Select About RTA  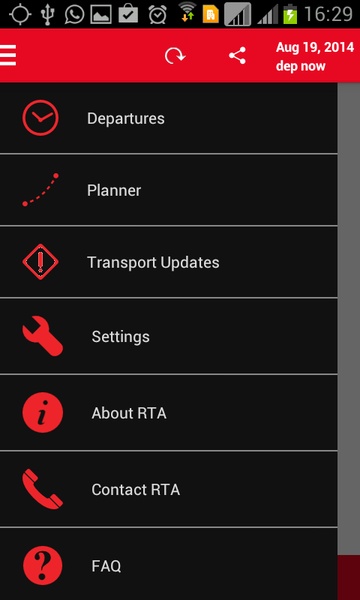pos(169,413)
